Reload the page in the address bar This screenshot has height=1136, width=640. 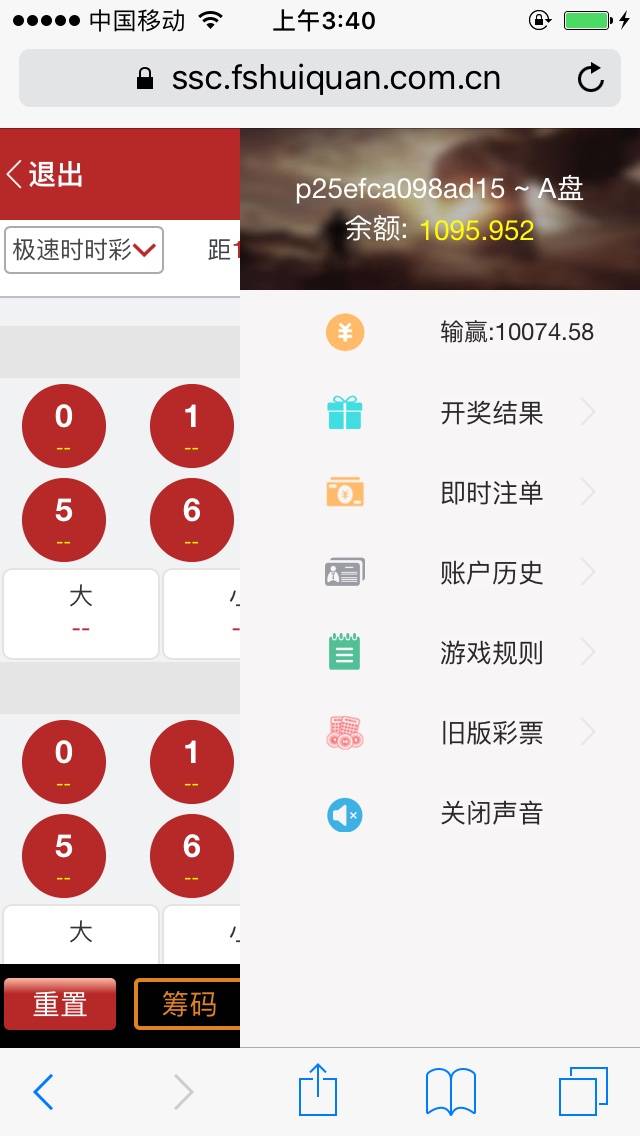[591, 78]
